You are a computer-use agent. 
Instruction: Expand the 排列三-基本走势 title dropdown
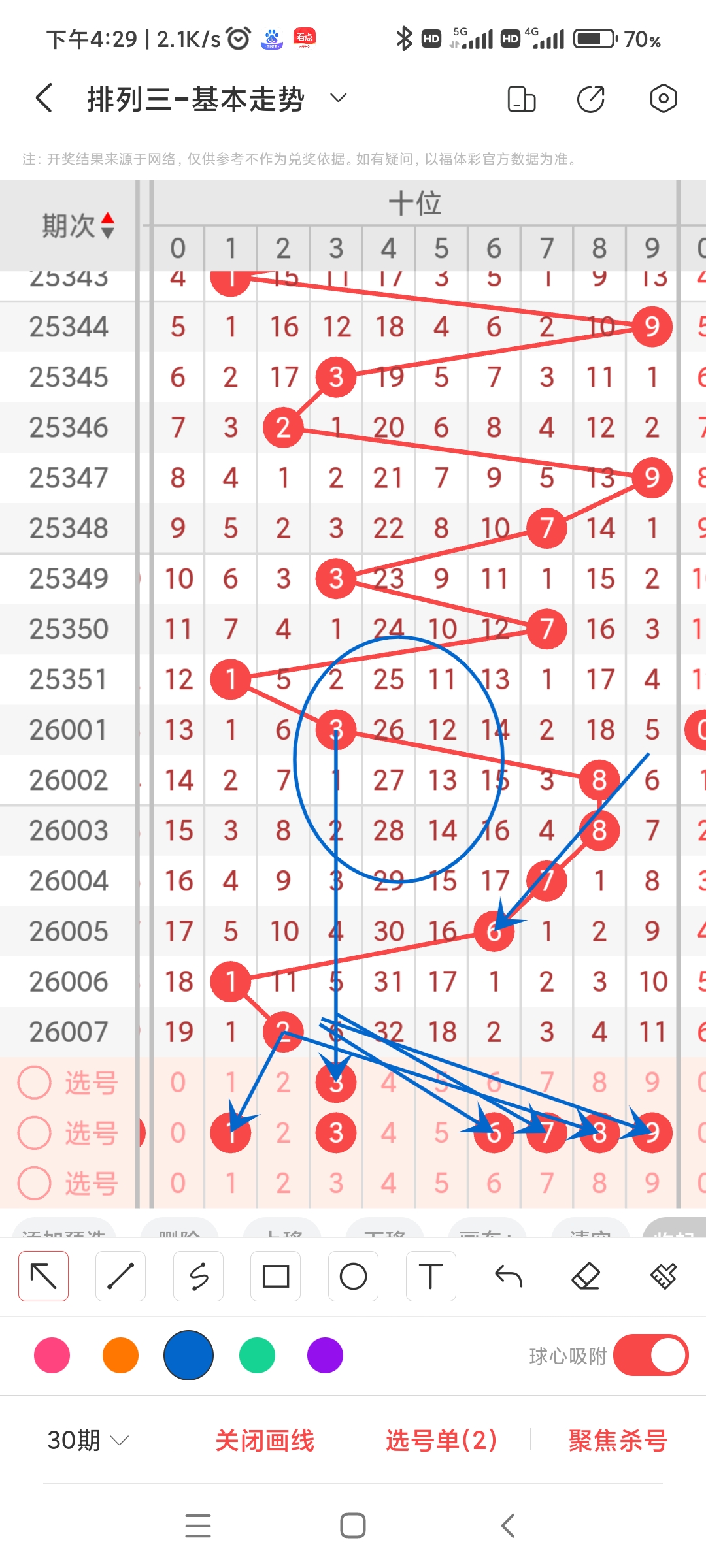[339, 98]
